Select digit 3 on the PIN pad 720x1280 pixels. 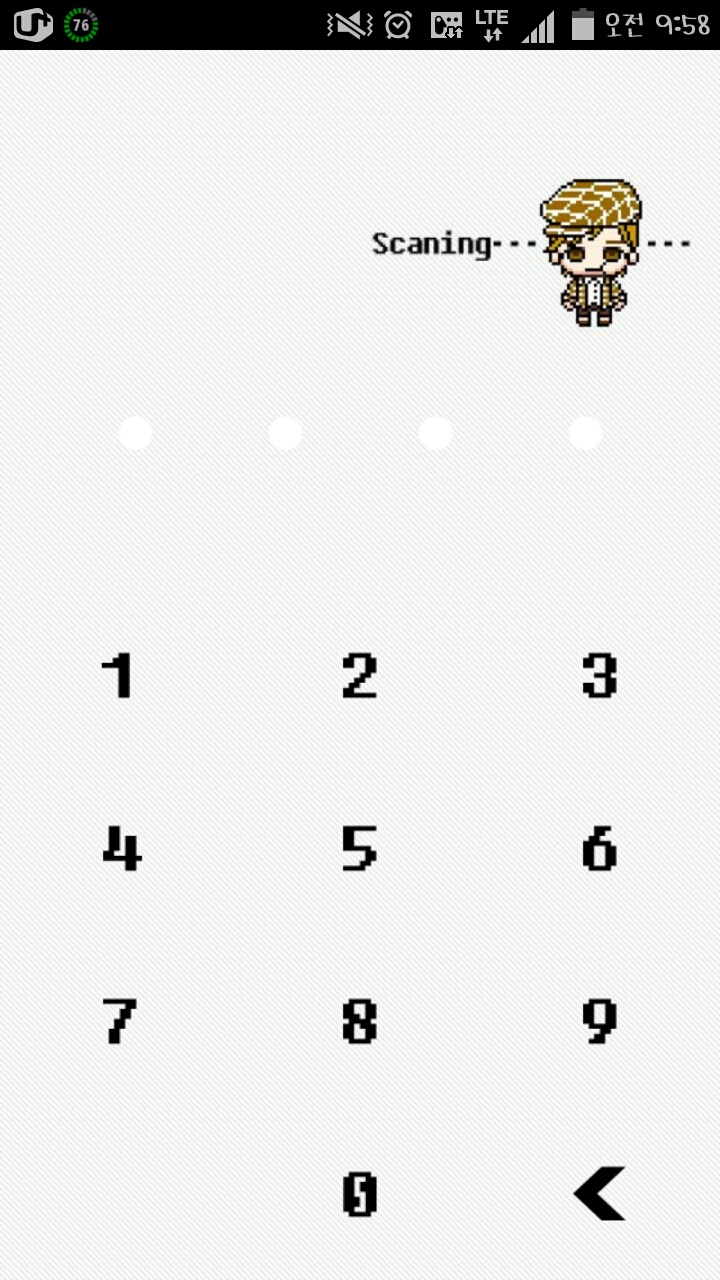(599, 676)
